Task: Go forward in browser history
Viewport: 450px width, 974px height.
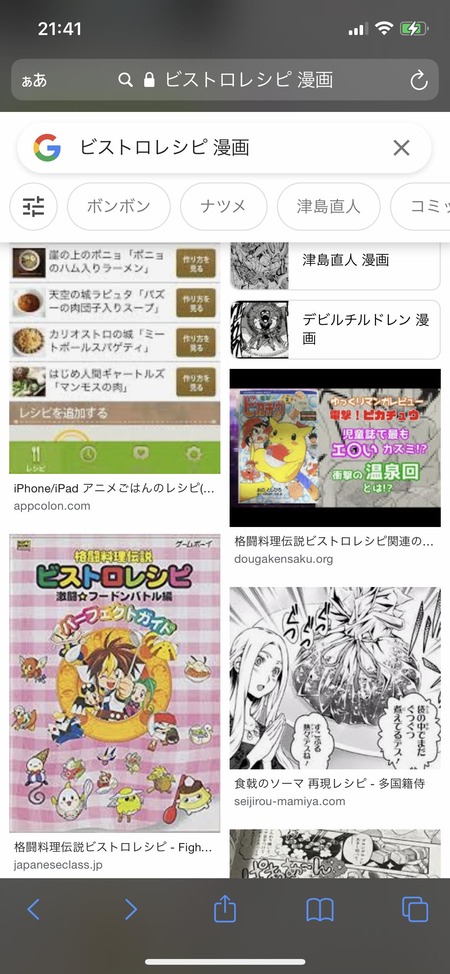Action: pyautogui.click(x=131, y=909)
